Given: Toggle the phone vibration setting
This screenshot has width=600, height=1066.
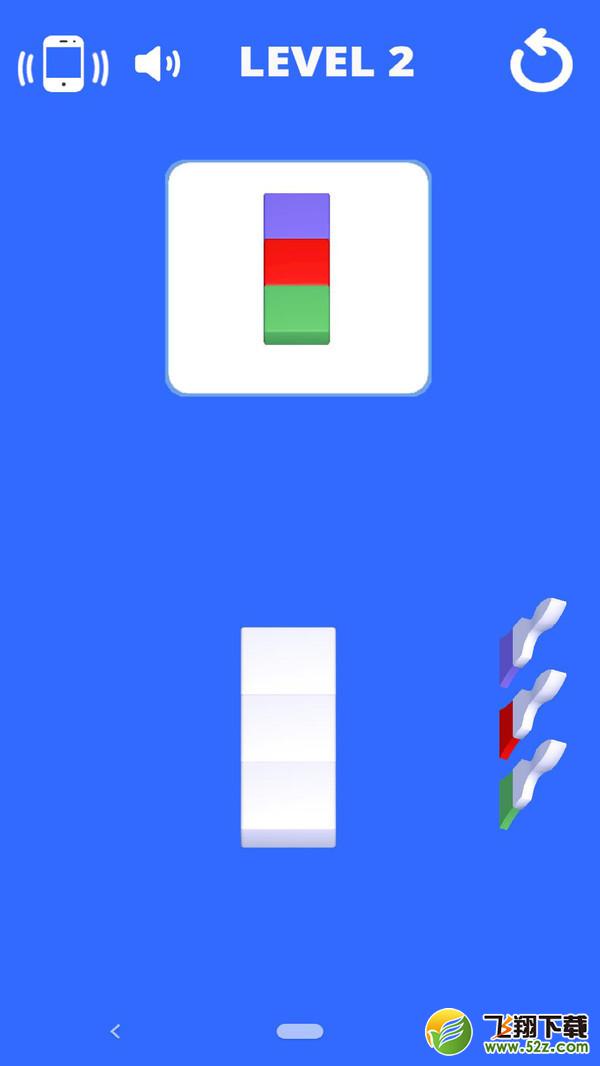Looking at the screenshot, I should [63, 63].
